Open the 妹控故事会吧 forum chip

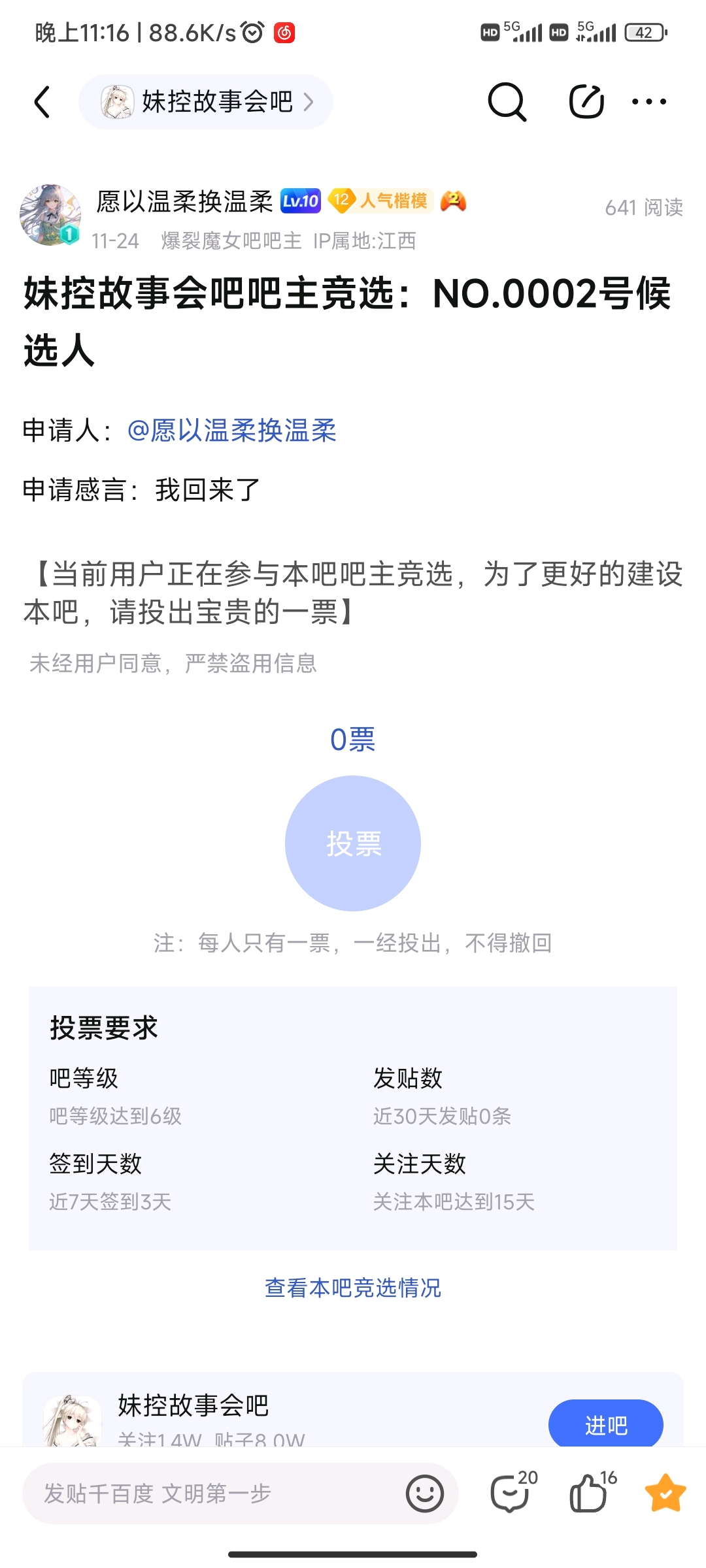click(x=206, y=102)
